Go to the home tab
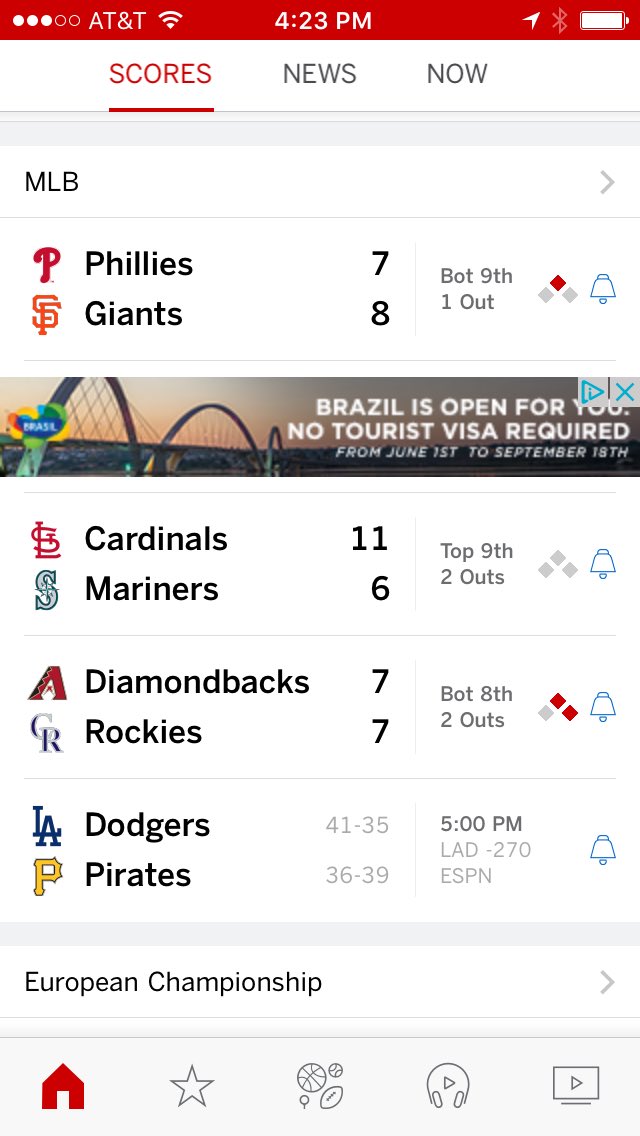Screen dimensions: 640x1136 pos(63,1086)
